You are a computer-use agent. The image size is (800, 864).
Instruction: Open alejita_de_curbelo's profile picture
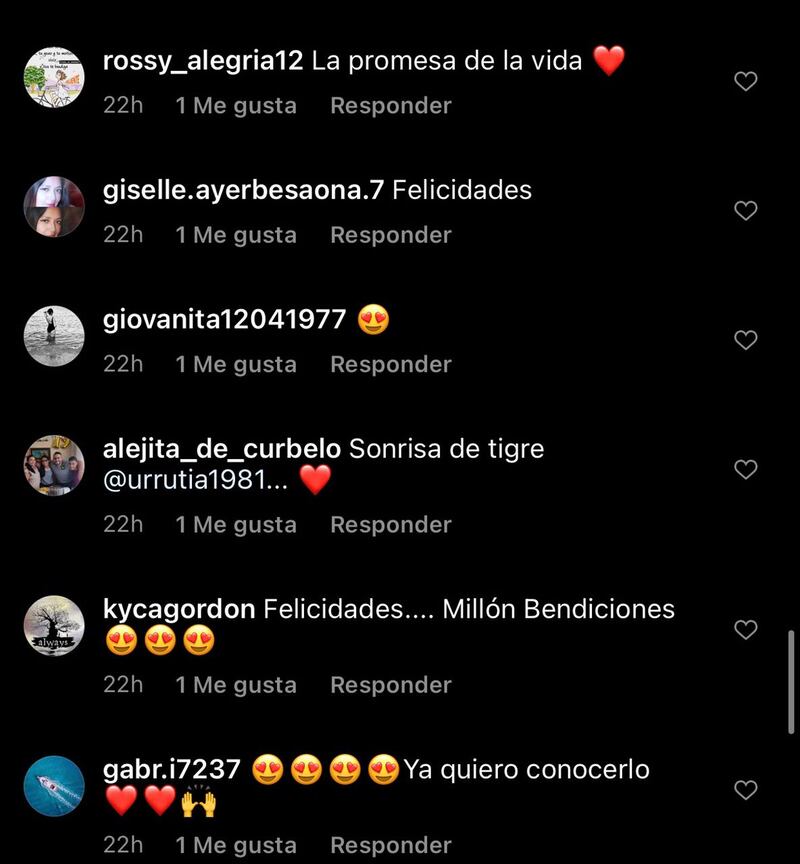pyautogui.click(x=54, y=465)
